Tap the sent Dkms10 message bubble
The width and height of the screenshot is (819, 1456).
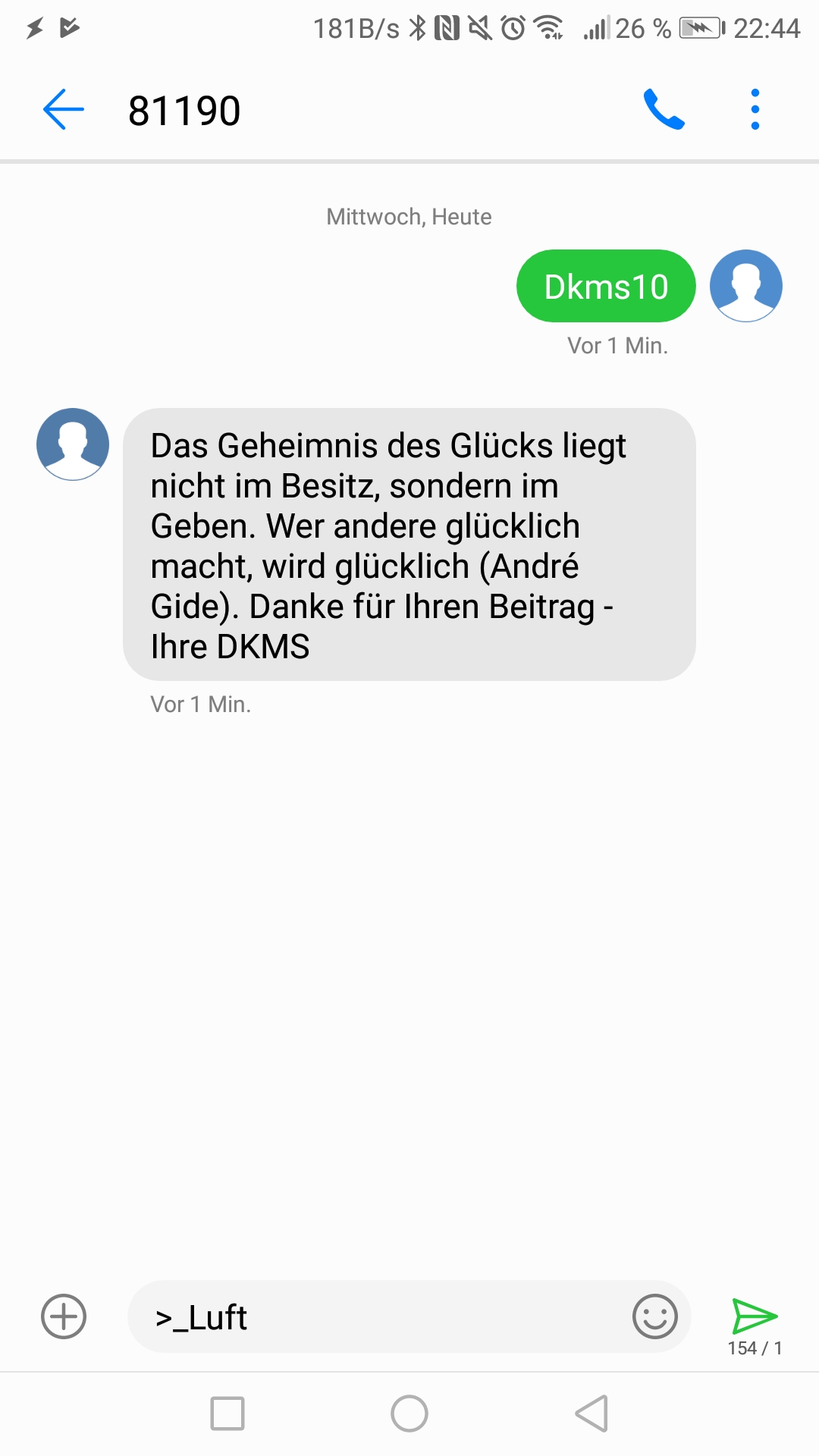(606, 286)
